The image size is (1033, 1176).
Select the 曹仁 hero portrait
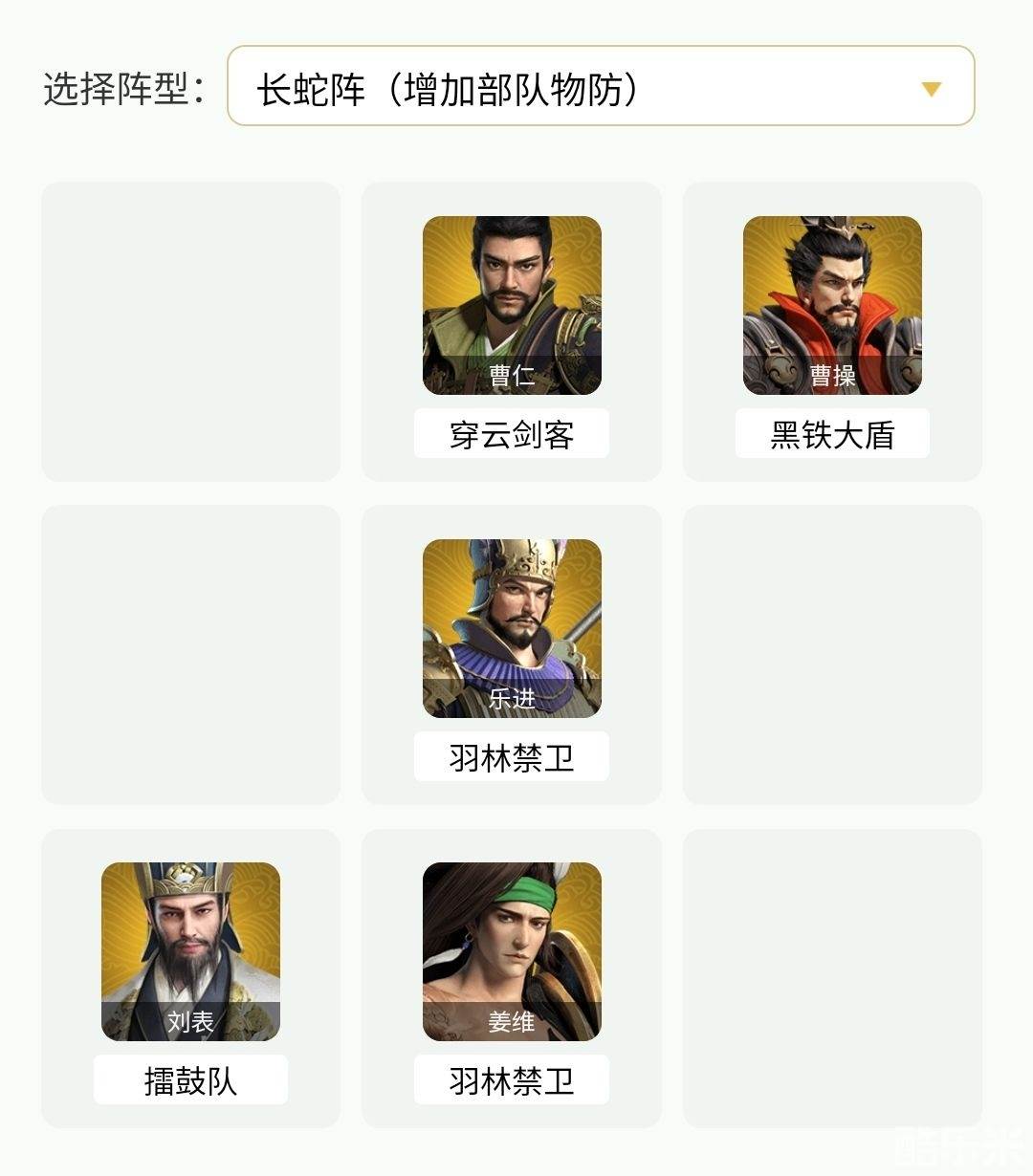point(512,304)
